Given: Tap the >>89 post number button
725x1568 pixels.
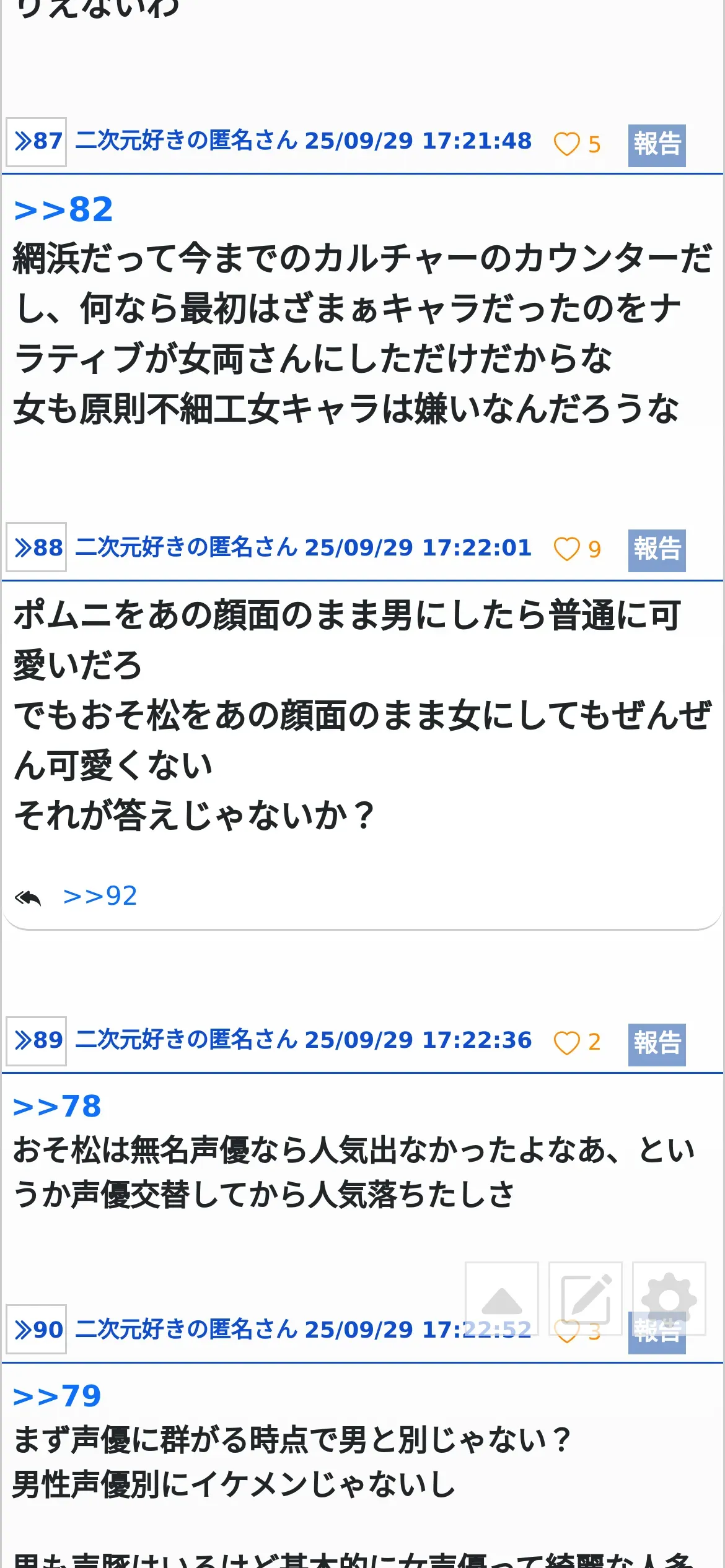Looking at the screenshot, I should (x=37, y=1040).
